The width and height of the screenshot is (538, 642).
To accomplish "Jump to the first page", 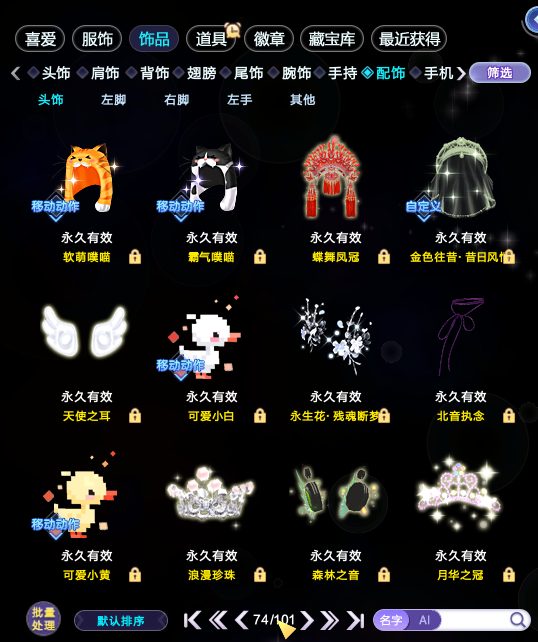I will (192, 620).
